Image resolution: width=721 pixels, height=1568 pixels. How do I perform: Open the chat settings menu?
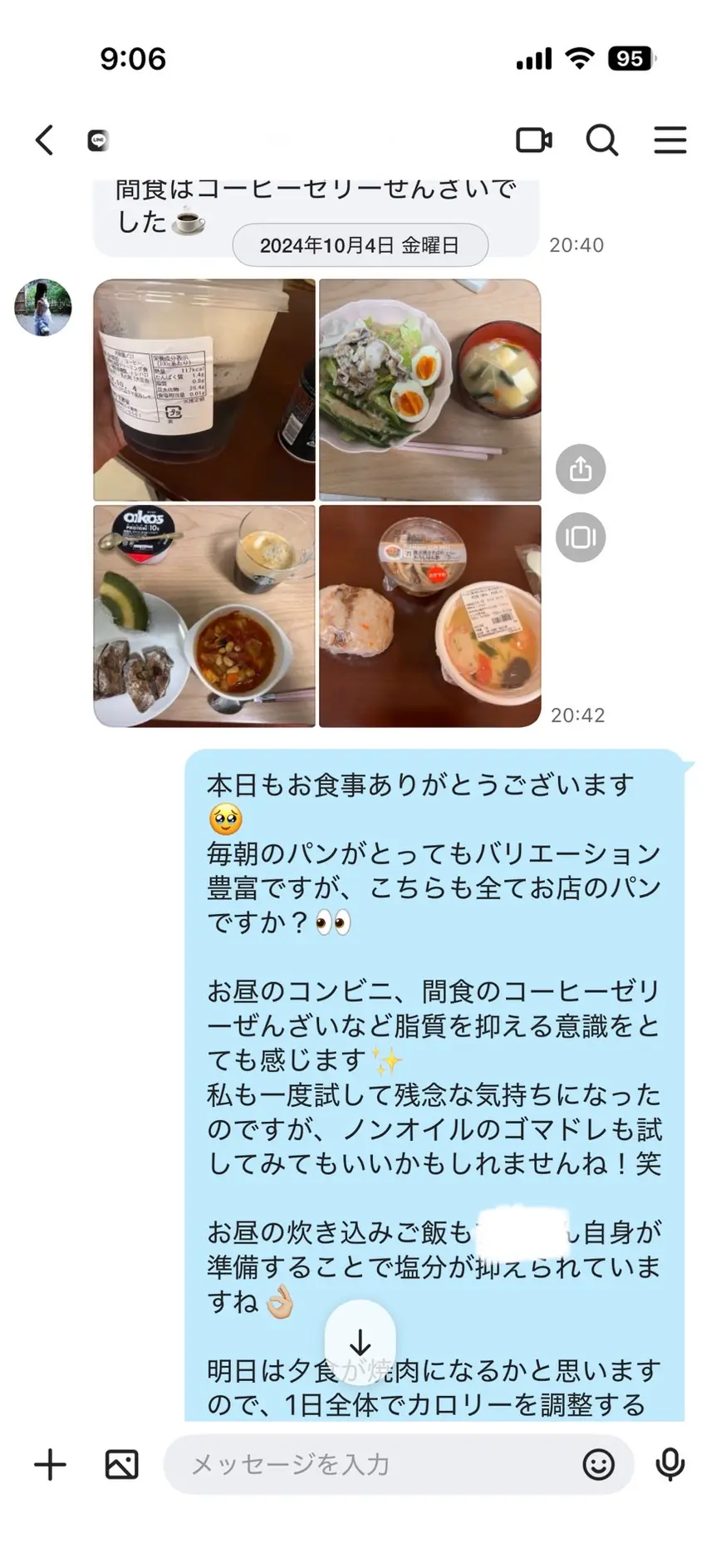click(670, 140)
